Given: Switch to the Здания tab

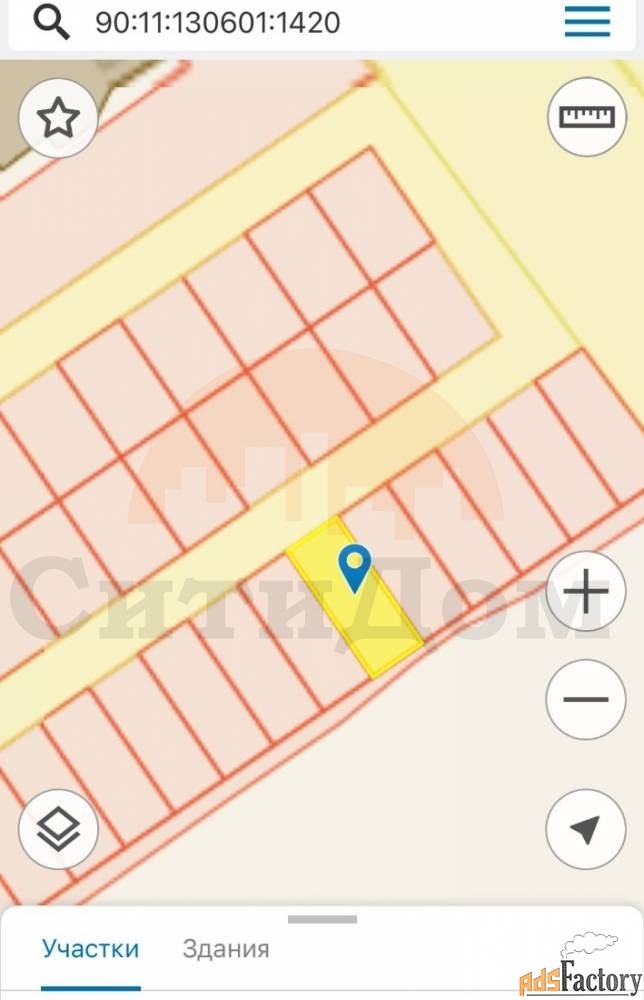Looking at the screenshot, I should tap(225, 949).
